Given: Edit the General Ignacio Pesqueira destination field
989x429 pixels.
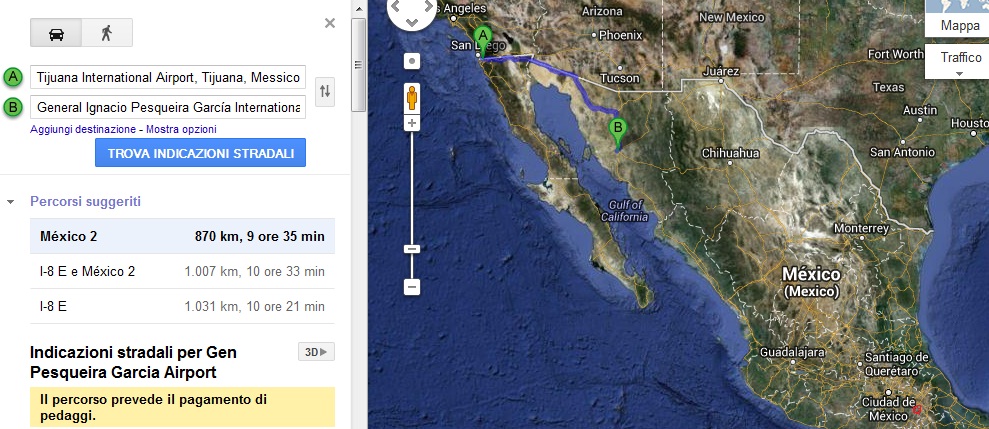Looking at the screenshot, I should tap(167, 107).
